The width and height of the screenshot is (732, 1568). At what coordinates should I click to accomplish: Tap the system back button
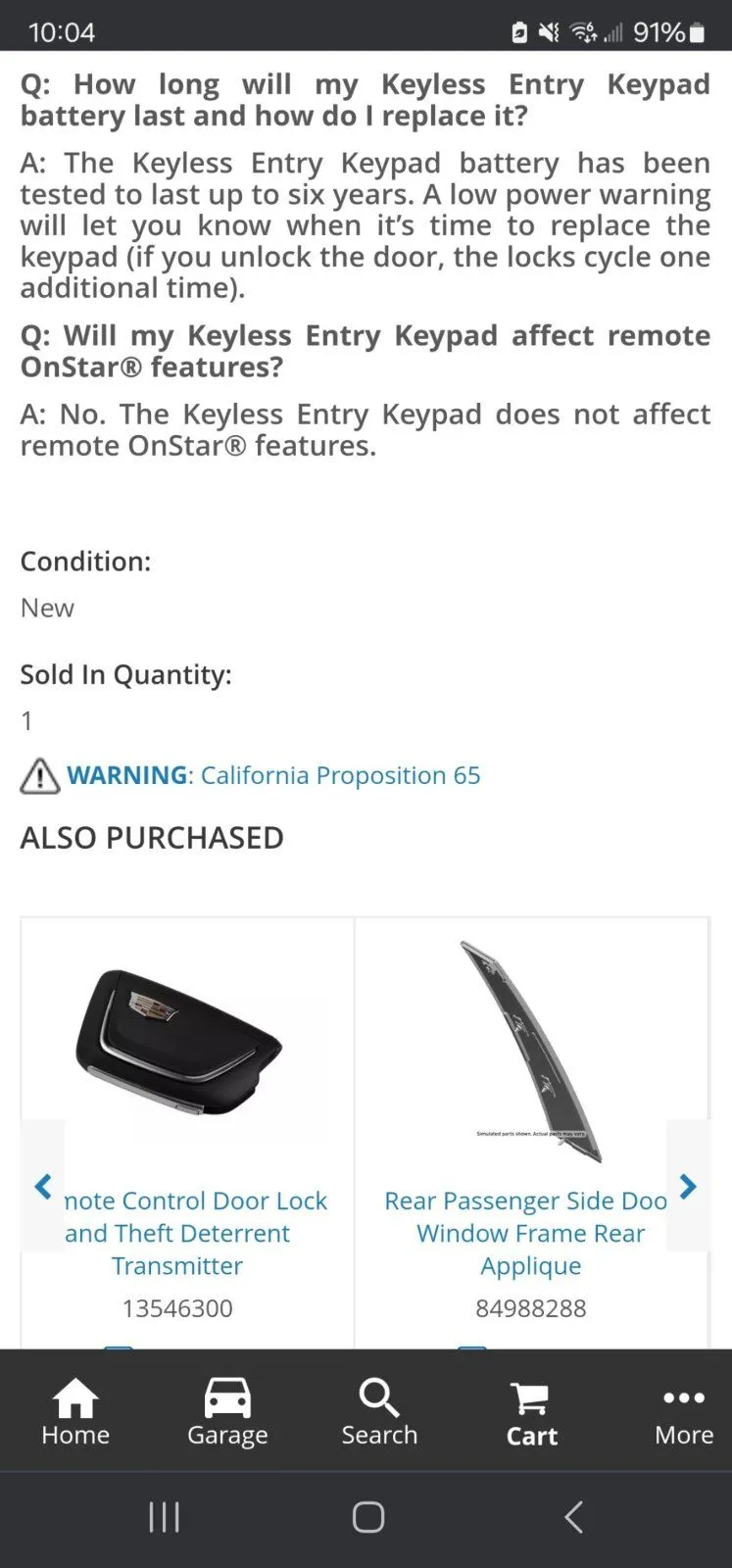[573, 1517]
